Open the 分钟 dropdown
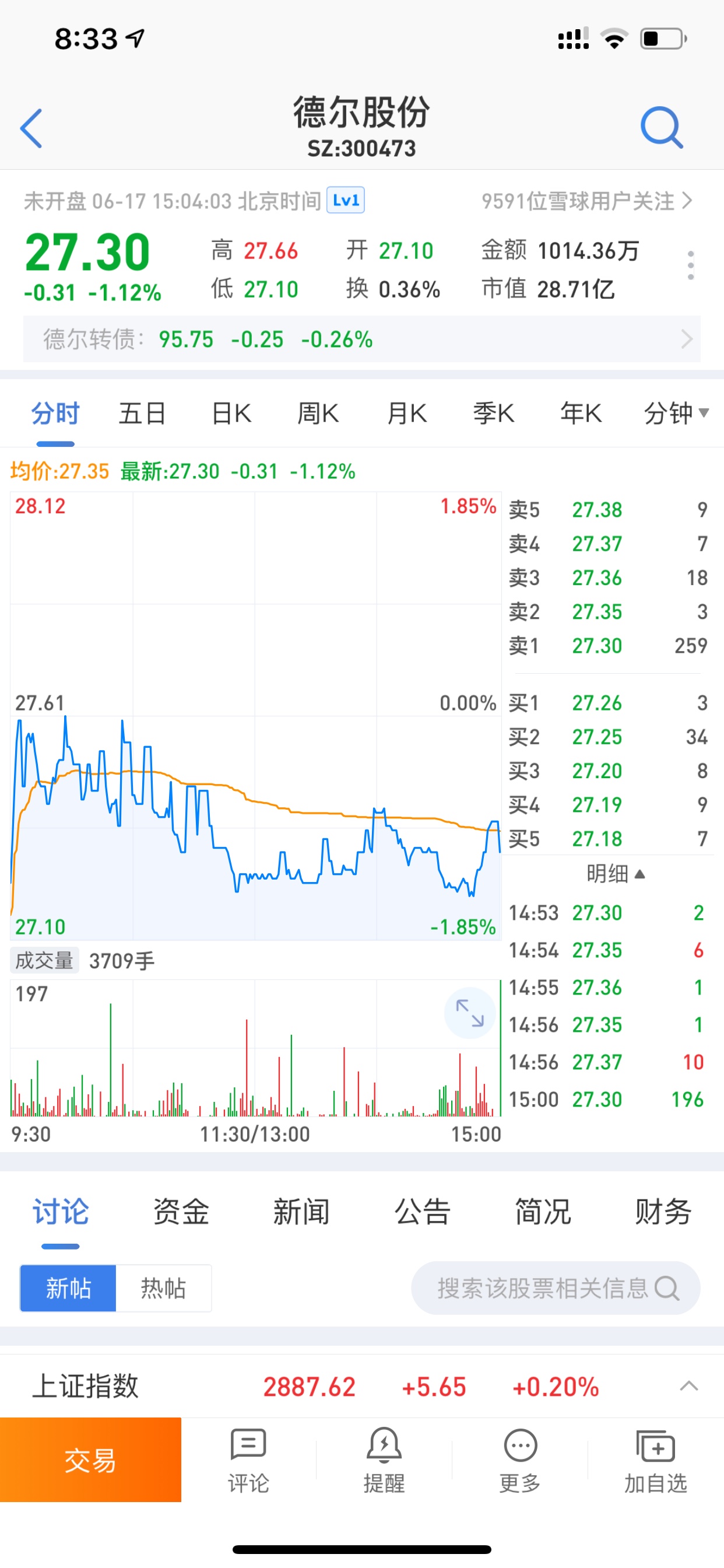 677,414
